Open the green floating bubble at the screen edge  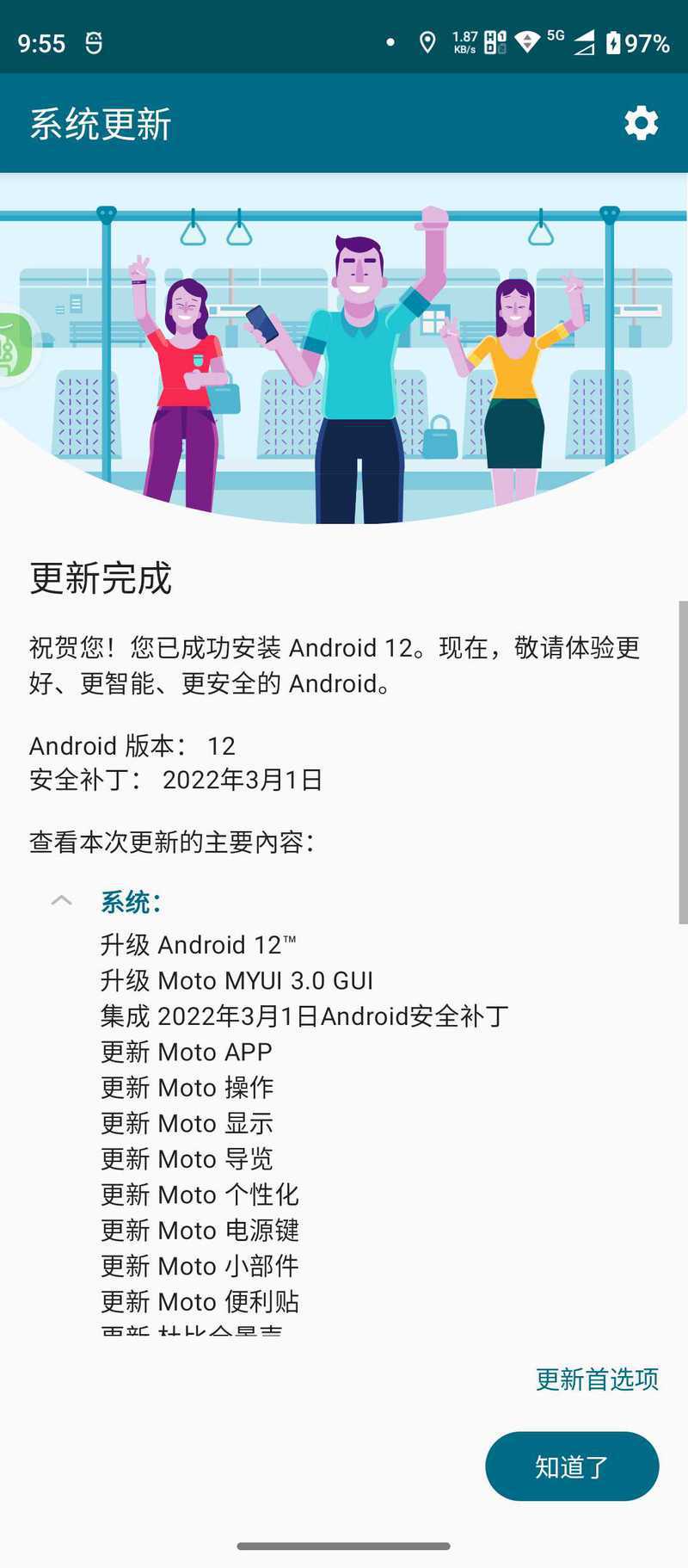click(x=15, y=345)
